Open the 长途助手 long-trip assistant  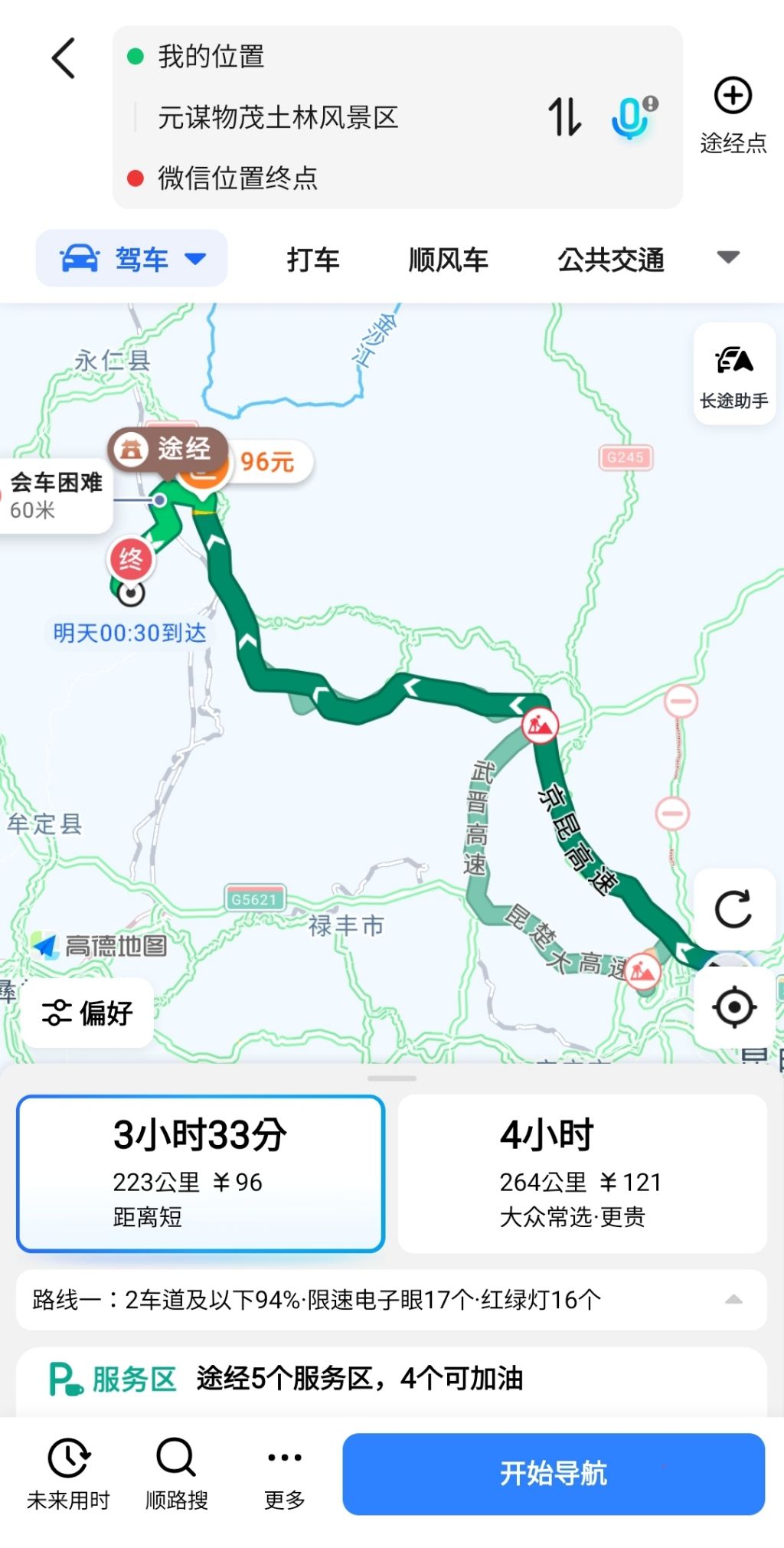pyautogui.click(x=733, y=374)
